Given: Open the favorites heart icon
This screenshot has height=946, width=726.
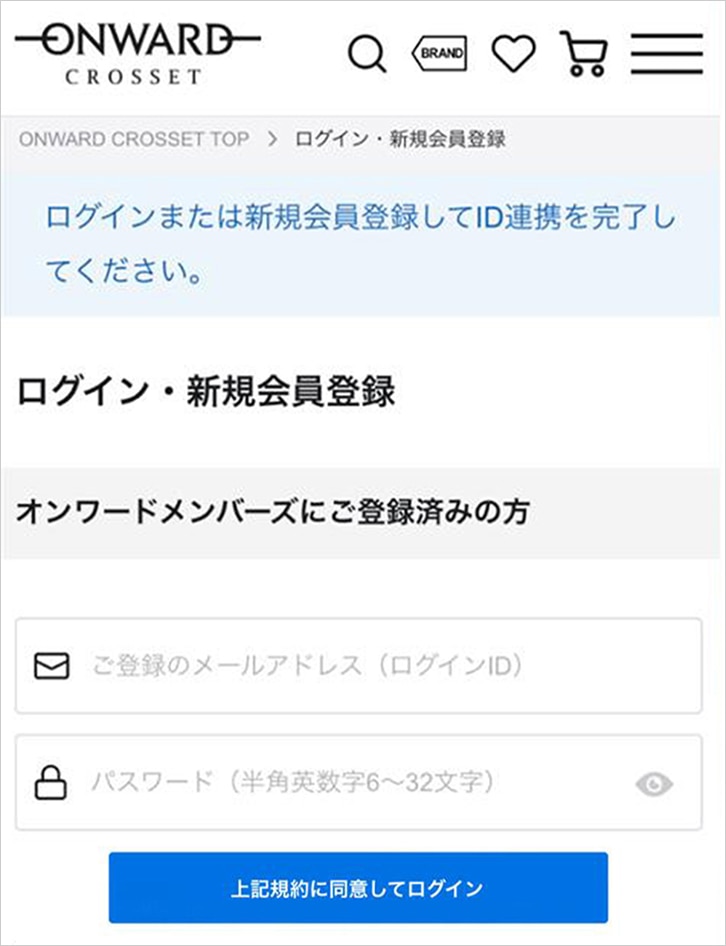Looking at the screenshot, I should (513, 53).
